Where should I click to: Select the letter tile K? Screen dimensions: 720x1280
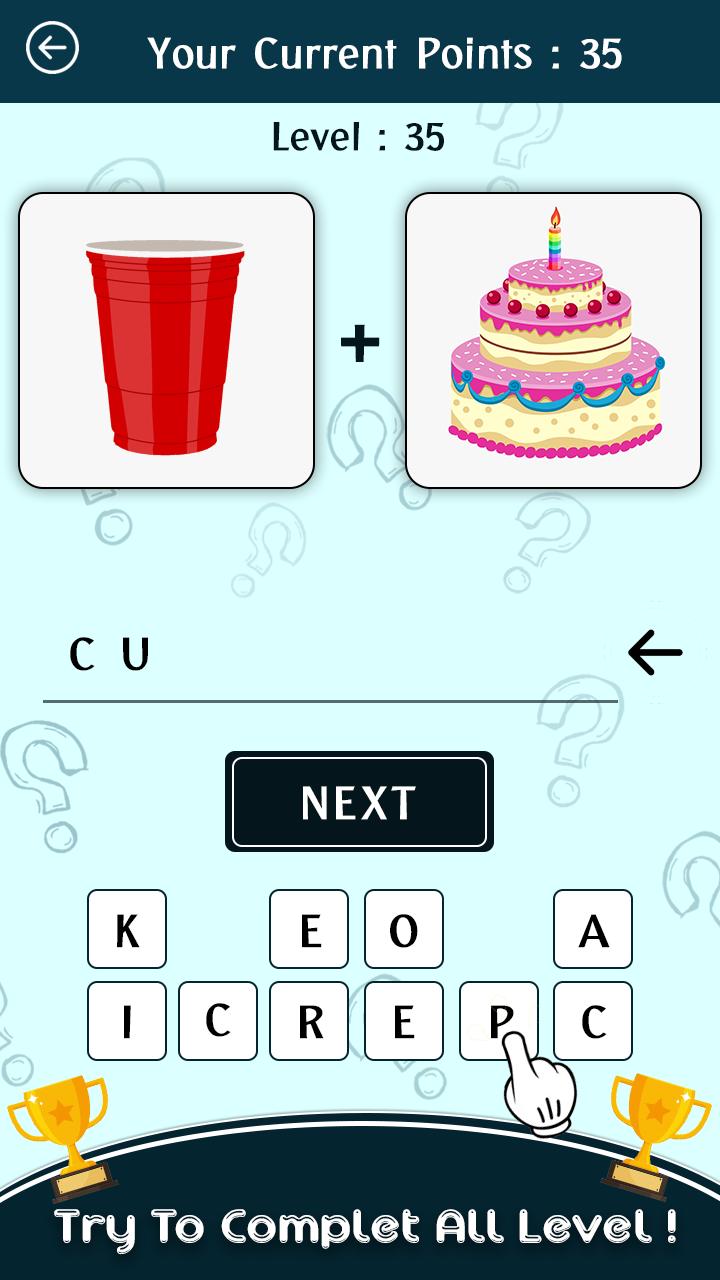click(127, 930)
